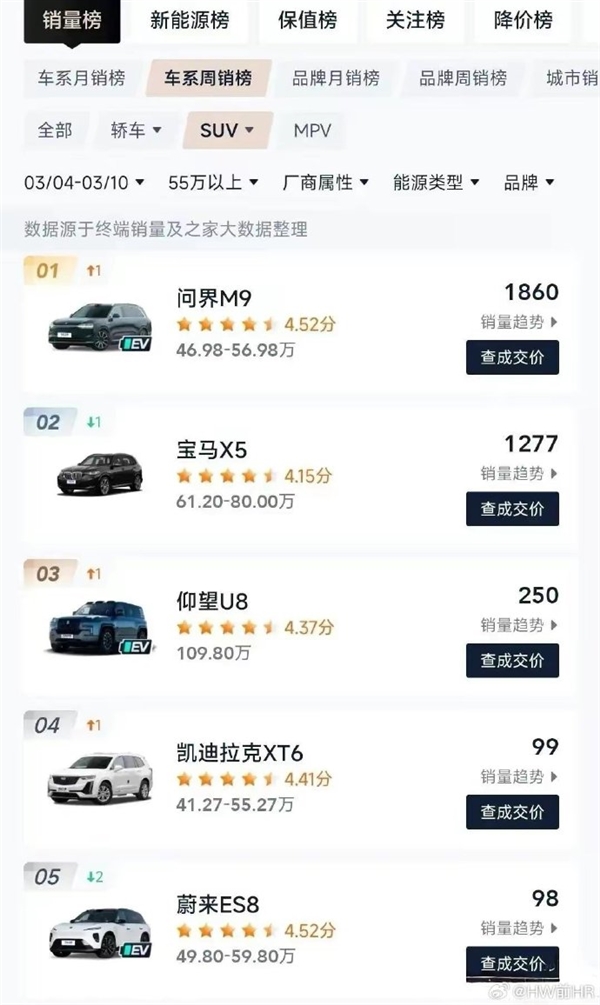Expand the 厂商属性 filter

tap(326, 182)
